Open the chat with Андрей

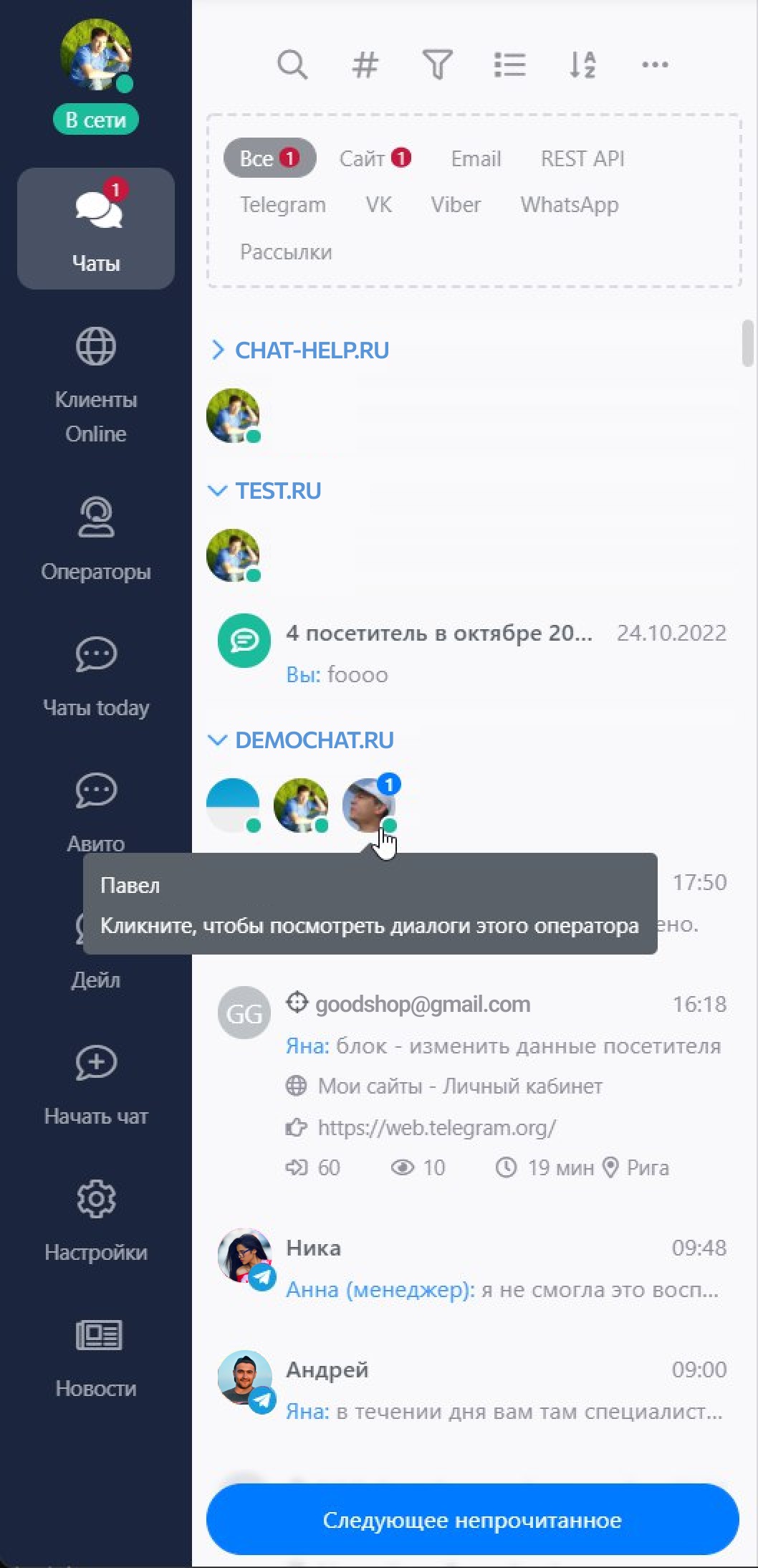(471, 1390)
